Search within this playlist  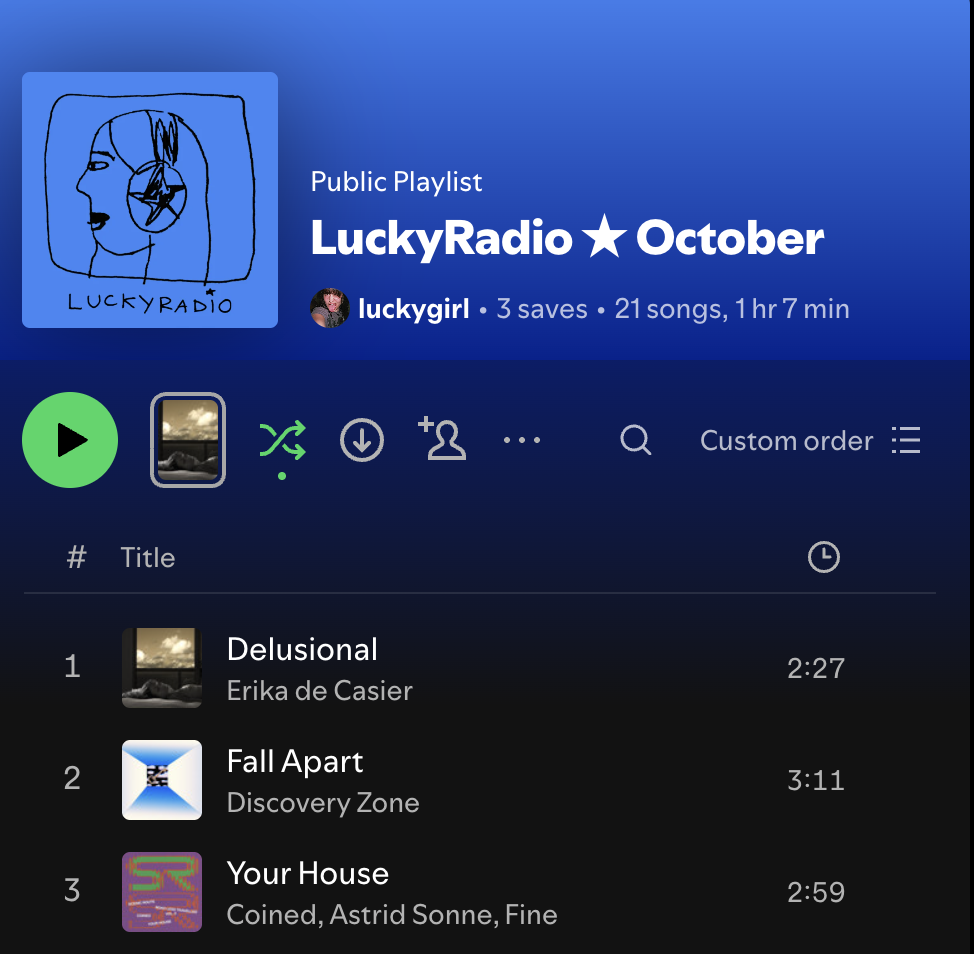coord(636,440)
